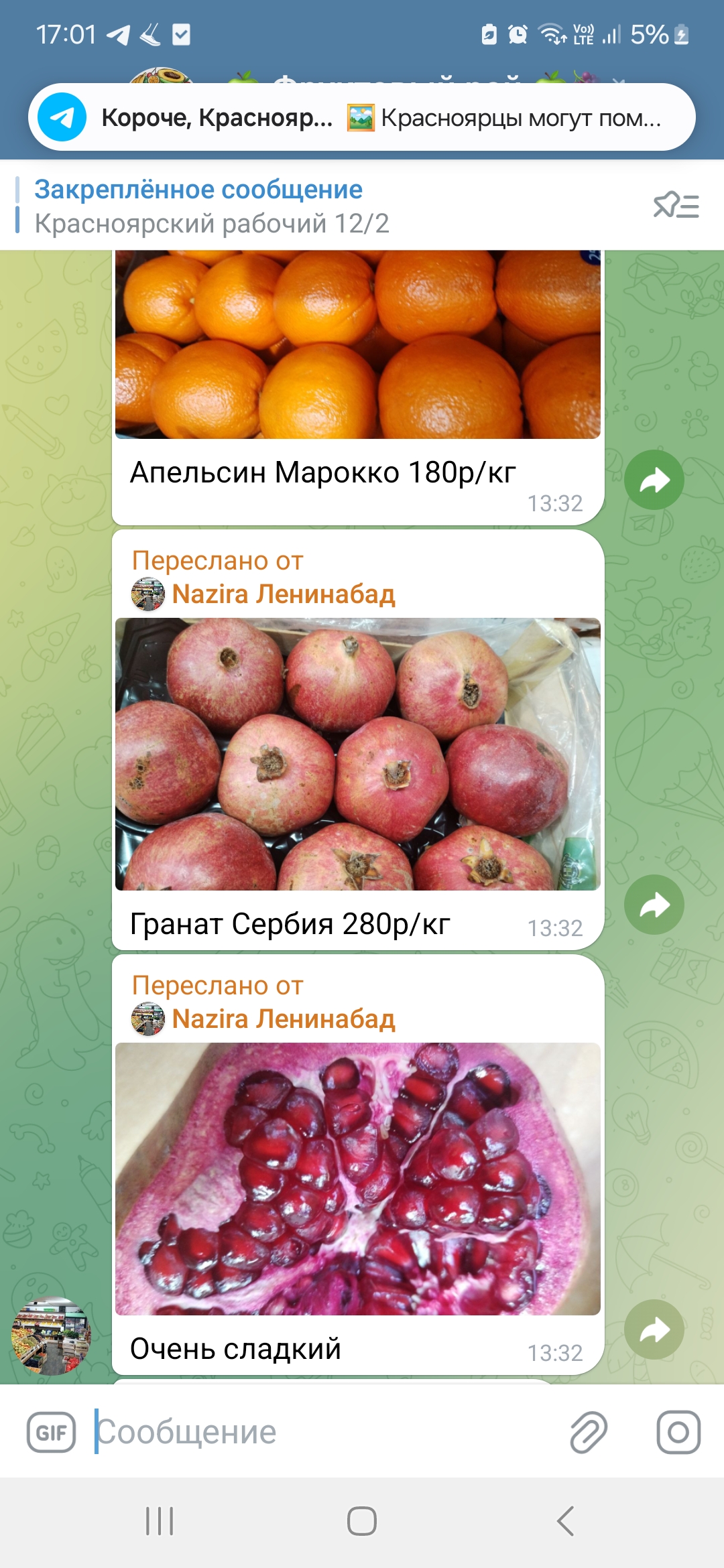
Task: Open the Гранат Сербия pomegranate photo
Action: point(358,754)
